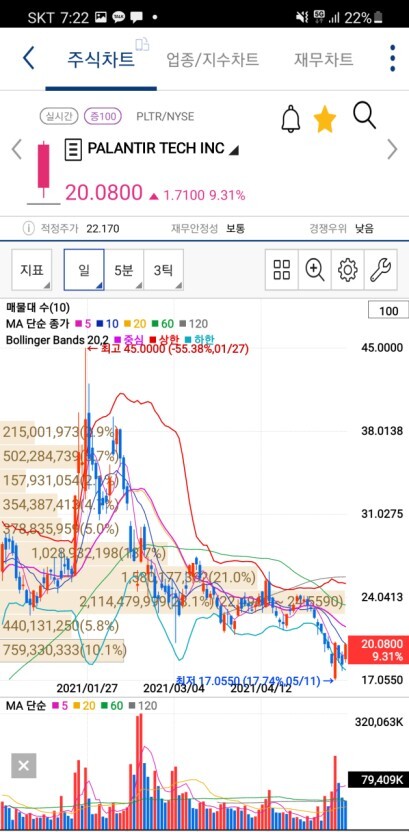The image size is (409, 832).
Task: Dismiss with the gray X button
Action: pos(24,766)
